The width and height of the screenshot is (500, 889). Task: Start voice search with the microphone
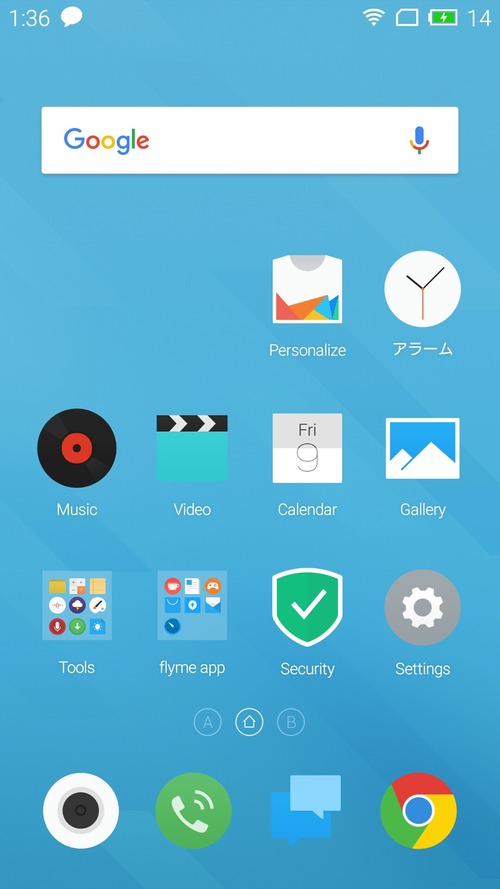[x=420, y=140]
